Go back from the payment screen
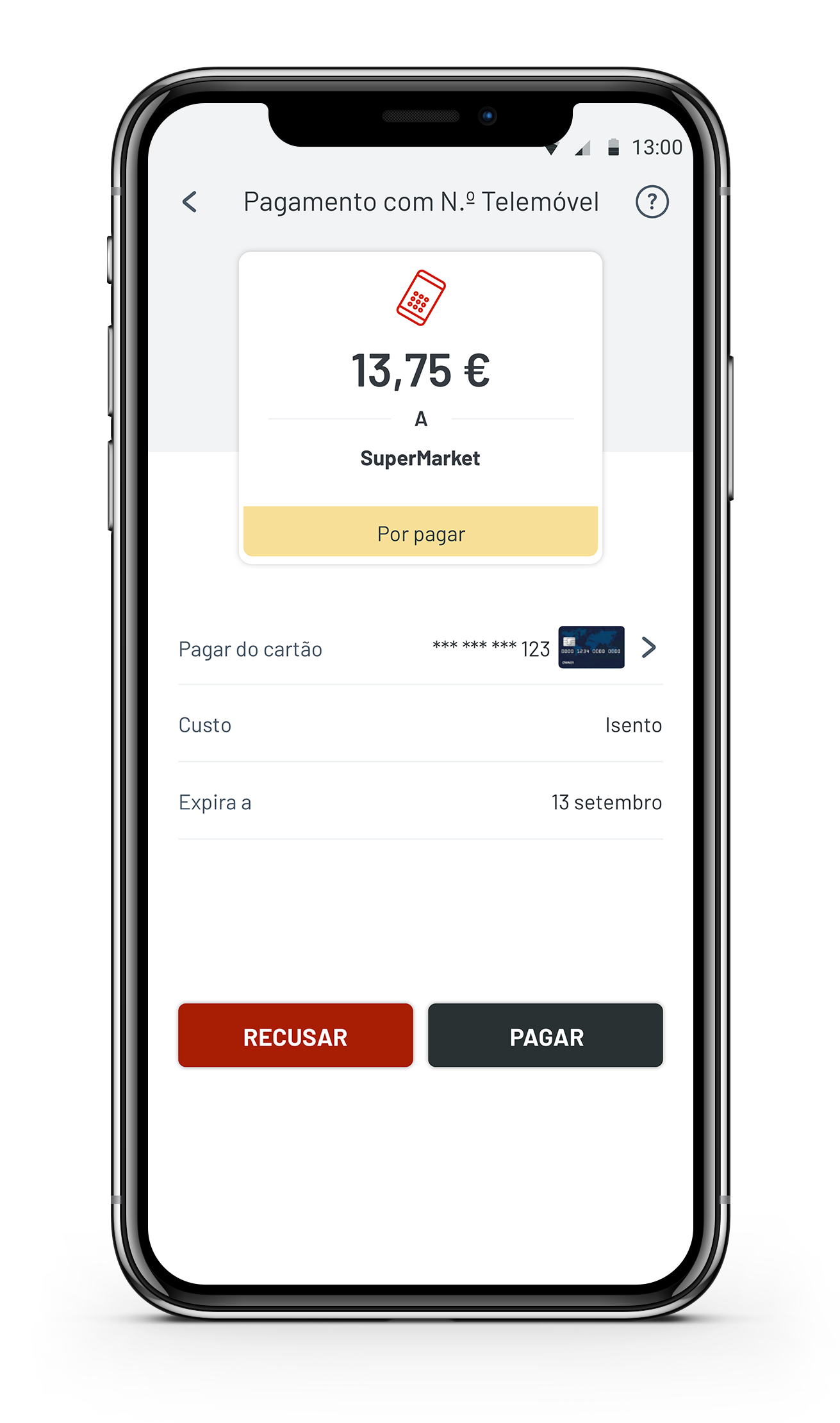Image resolution: width=840 pixels, height=1423 pixels. 190,202
